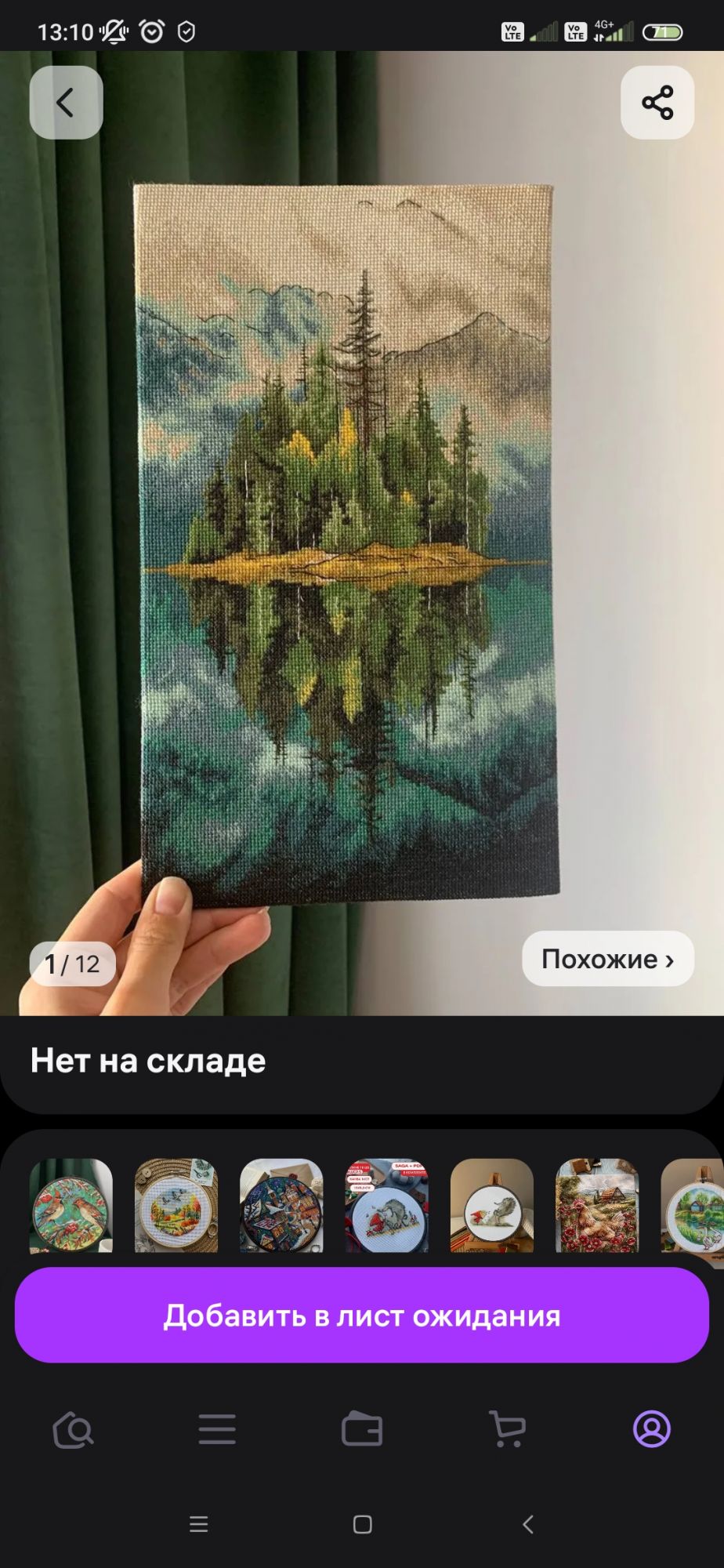Open the hedgehog kit with red labels
The image size is (724, 1568).
coord(387,1205)
